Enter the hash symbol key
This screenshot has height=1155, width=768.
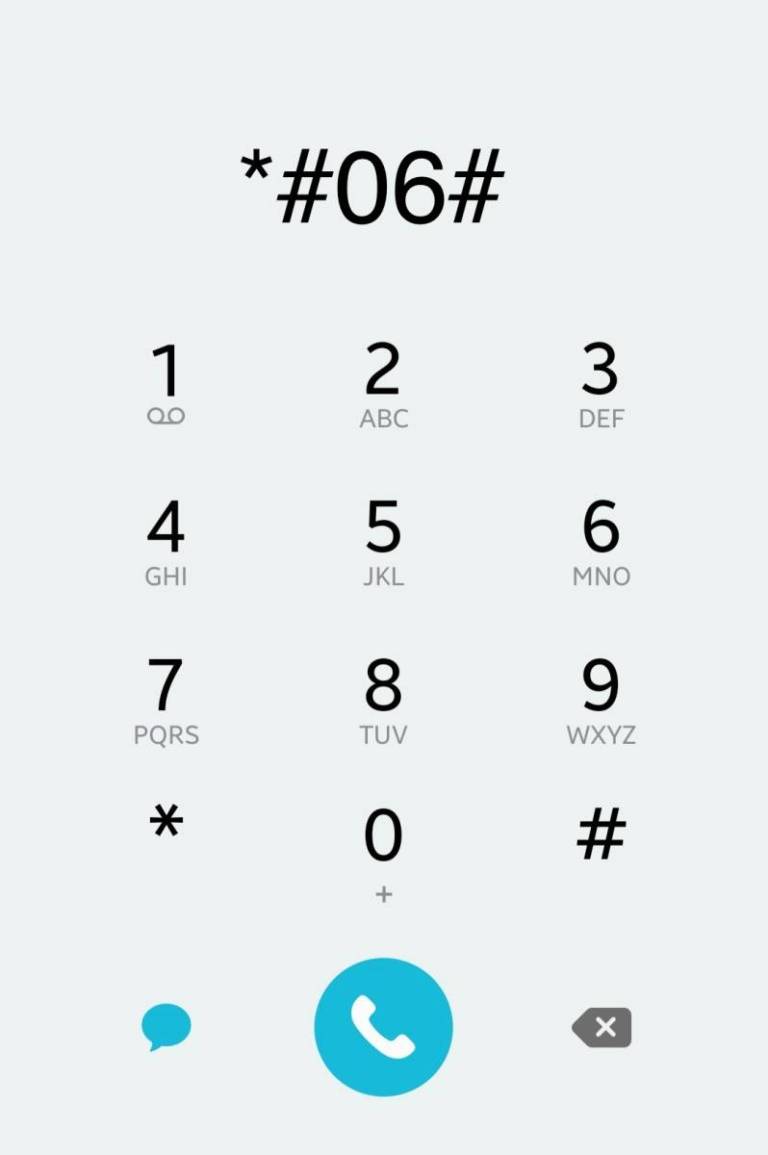[x=601, y=833]
